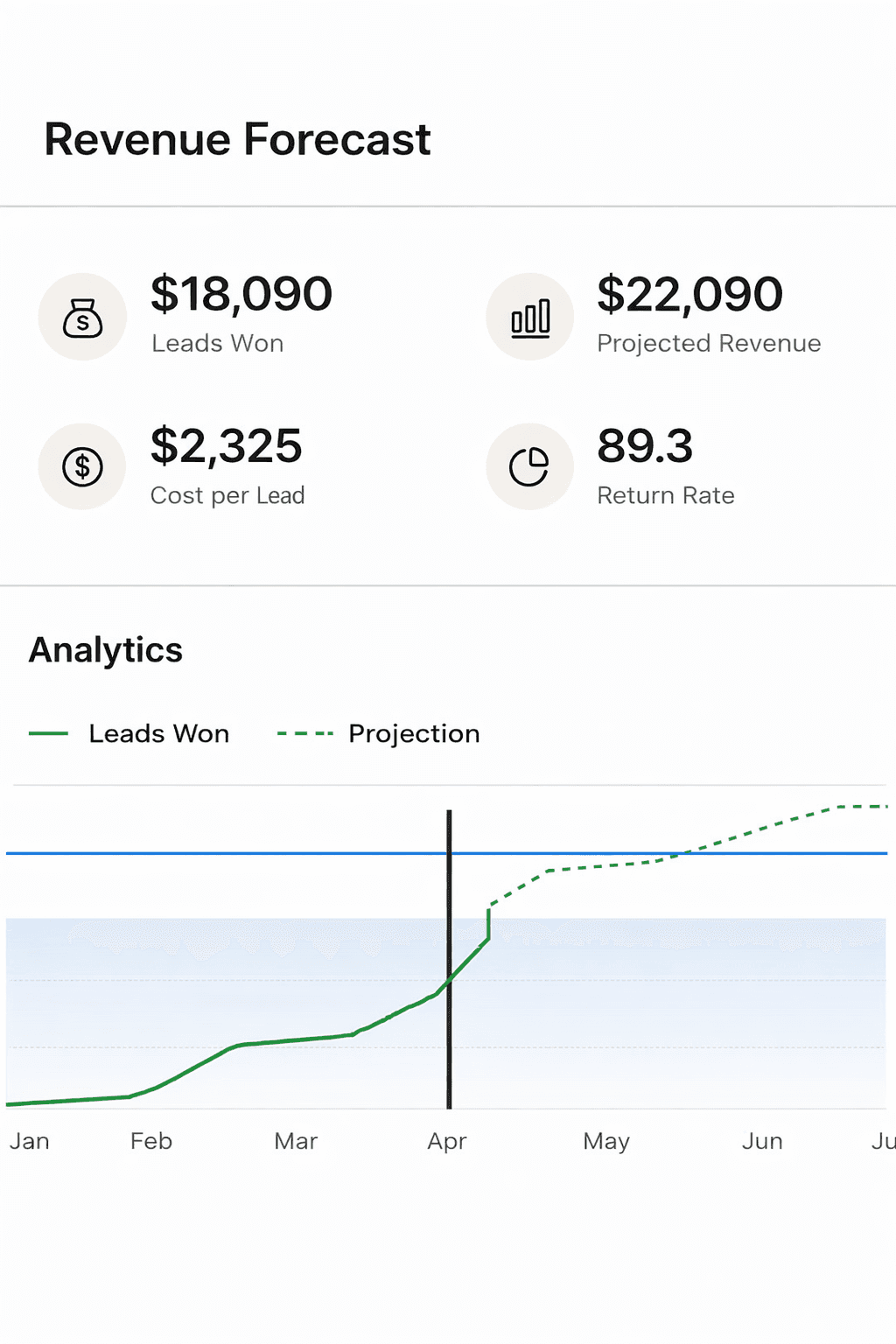Click the $18,090 Leads Won value
Screen dimensions: 896x1344
[x=242, y=294]
